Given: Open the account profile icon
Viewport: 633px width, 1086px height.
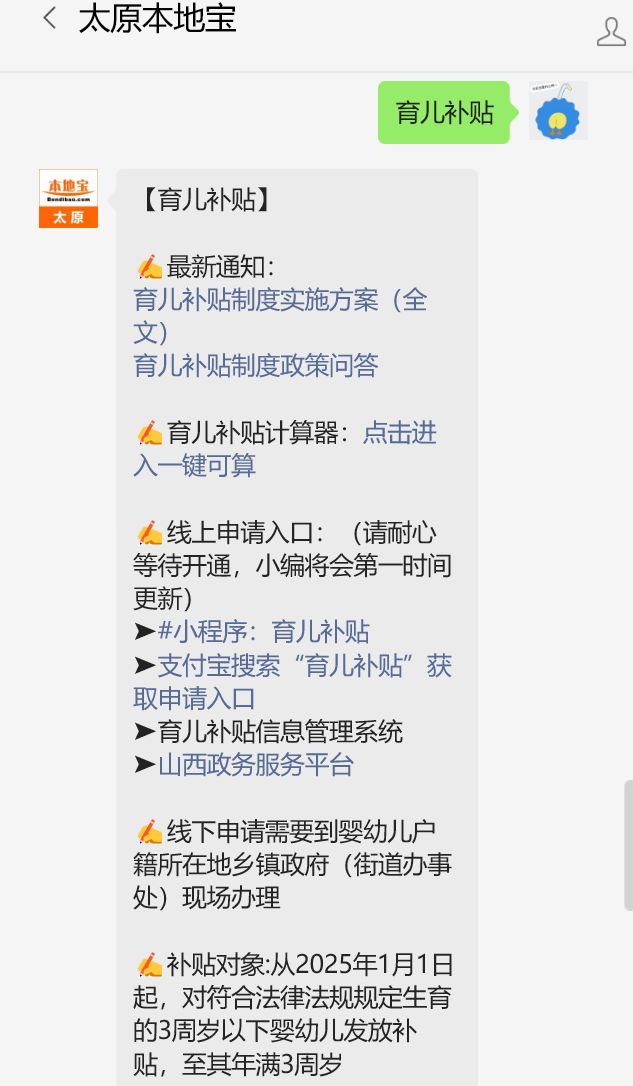Looking at the screenshot, I should click(x=610, y=31).
